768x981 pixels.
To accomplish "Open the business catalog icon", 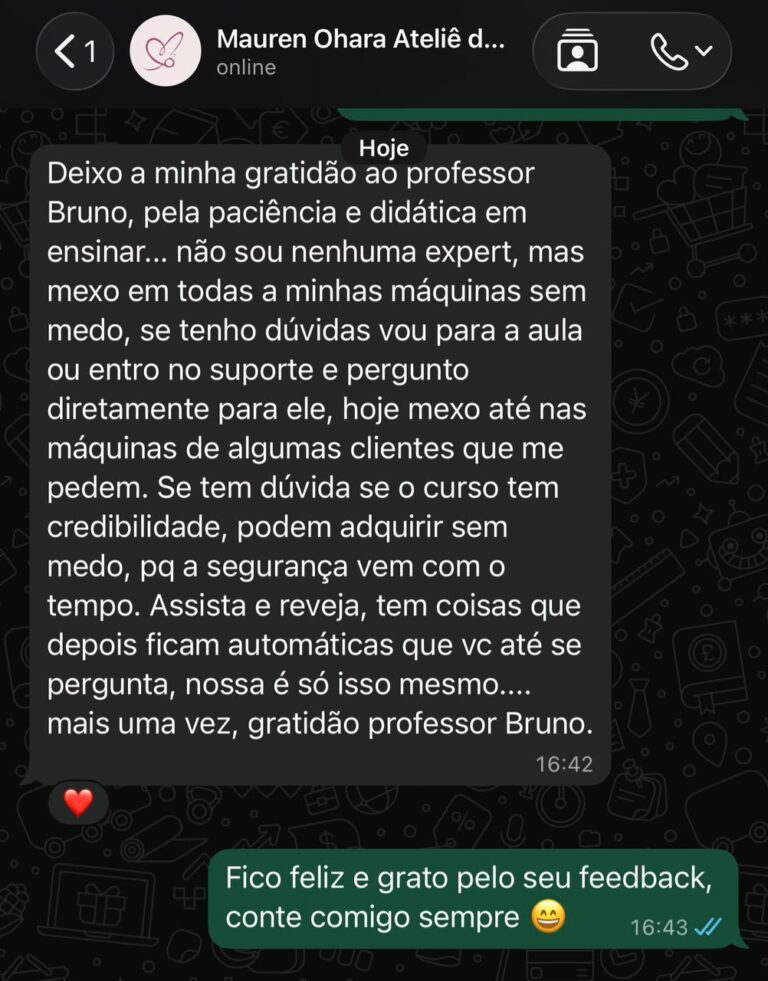I will pyautogui.click(x=577, y=51).
